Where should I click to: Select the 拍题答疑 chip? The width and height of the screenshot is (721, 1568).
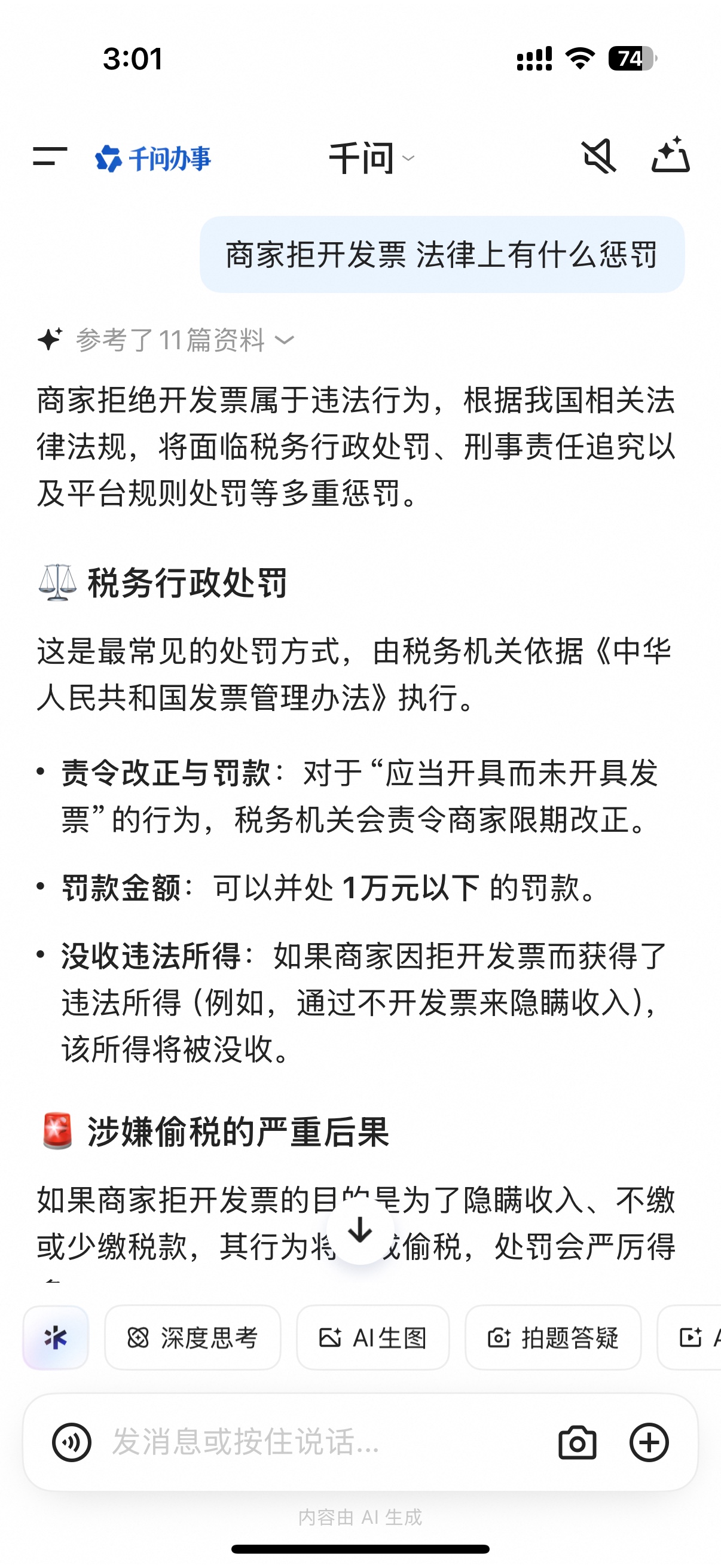552,1337
